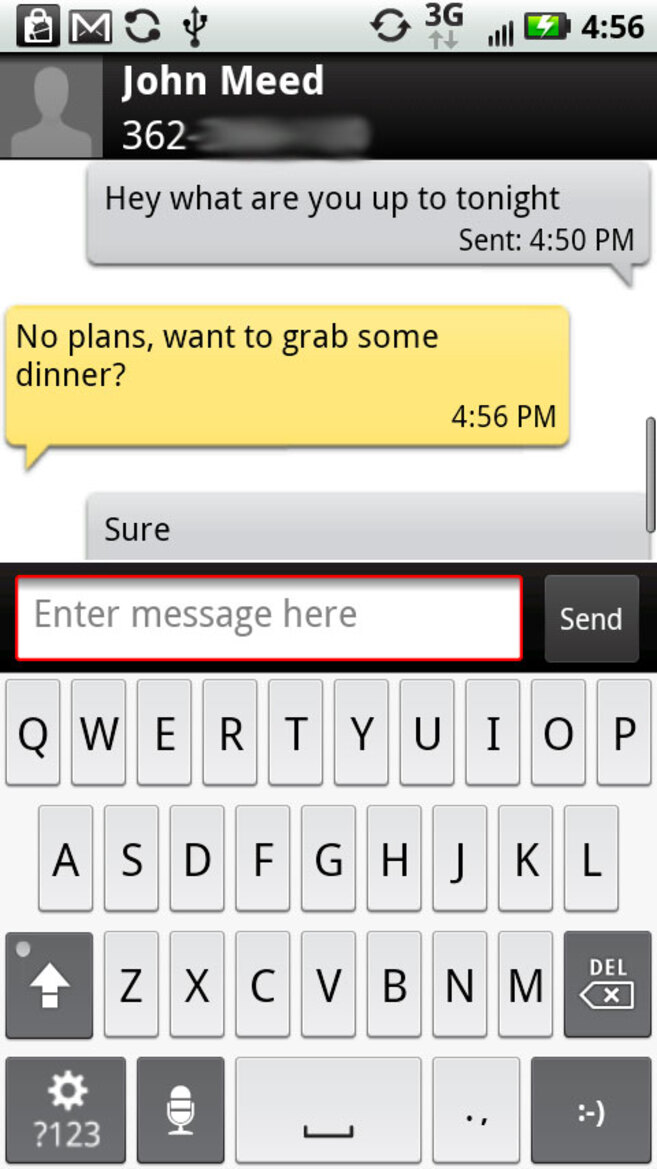Image resolution: width=657 pixels, height=1169 pixels.
Task: Switch to ?123 symbols keyboard
Action: (x=66, y=1110)
